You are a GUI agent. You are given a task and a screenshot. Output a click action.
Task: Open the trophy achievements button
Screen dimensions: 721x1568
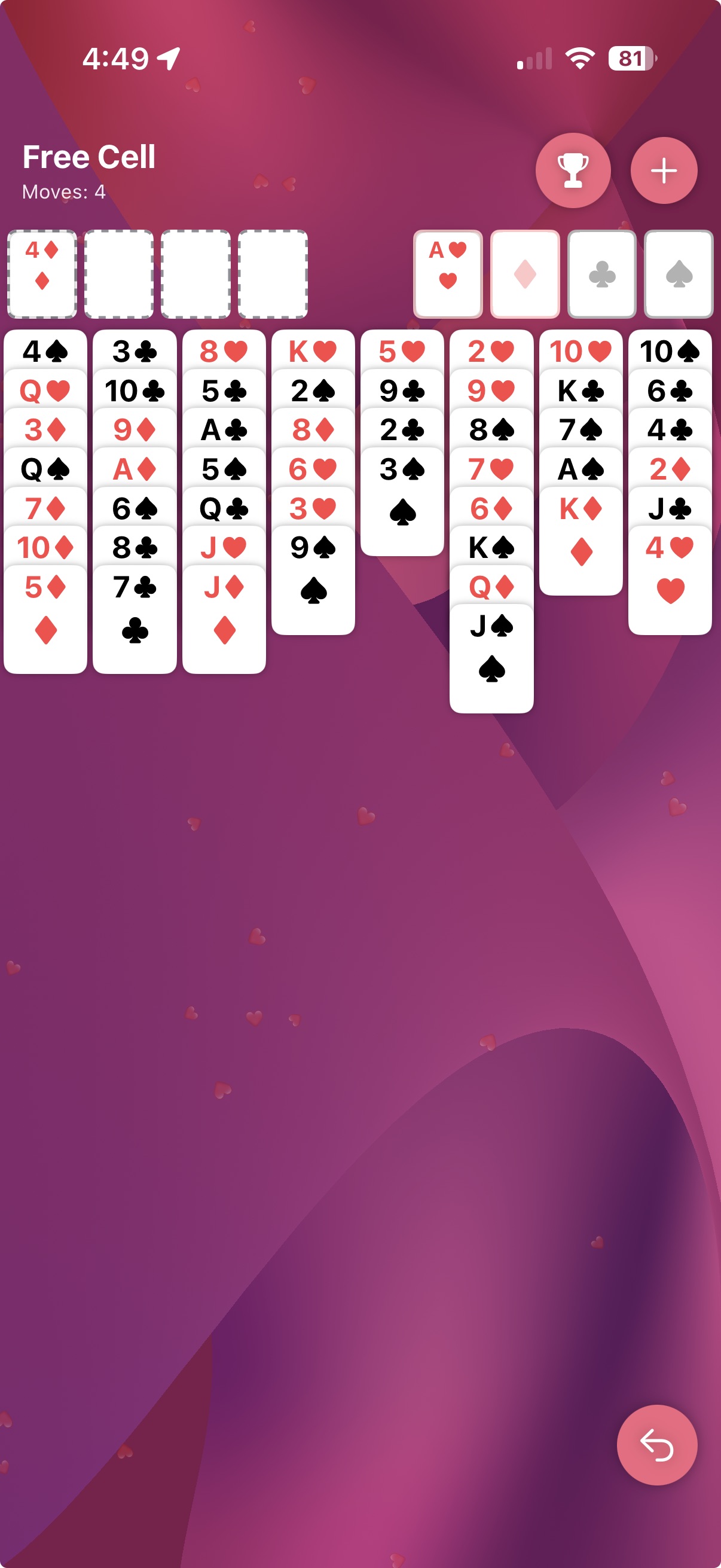(x=572, y=170)
